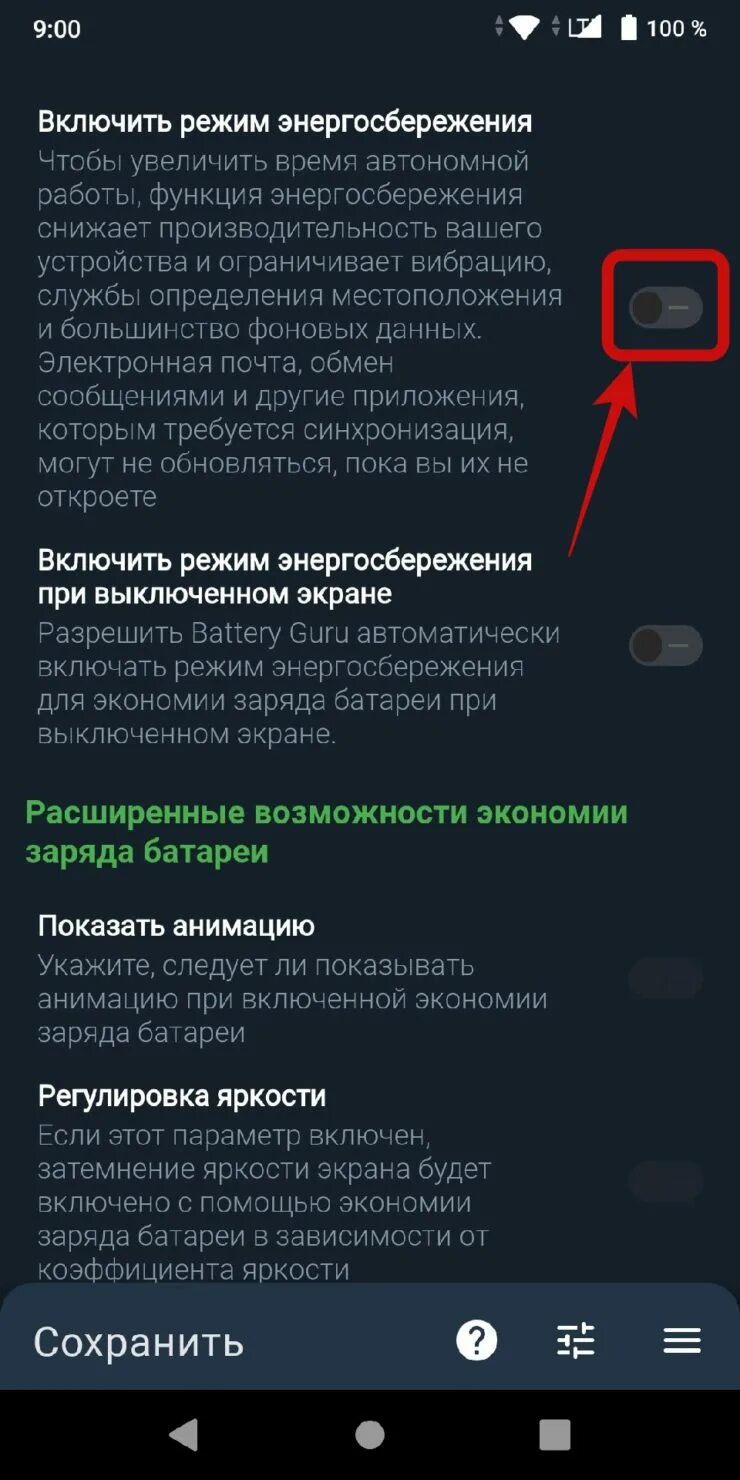This screenshot has width=740, height=1480.
Task: Enable power saving when screen is off
Action: [x=666, y=646]
